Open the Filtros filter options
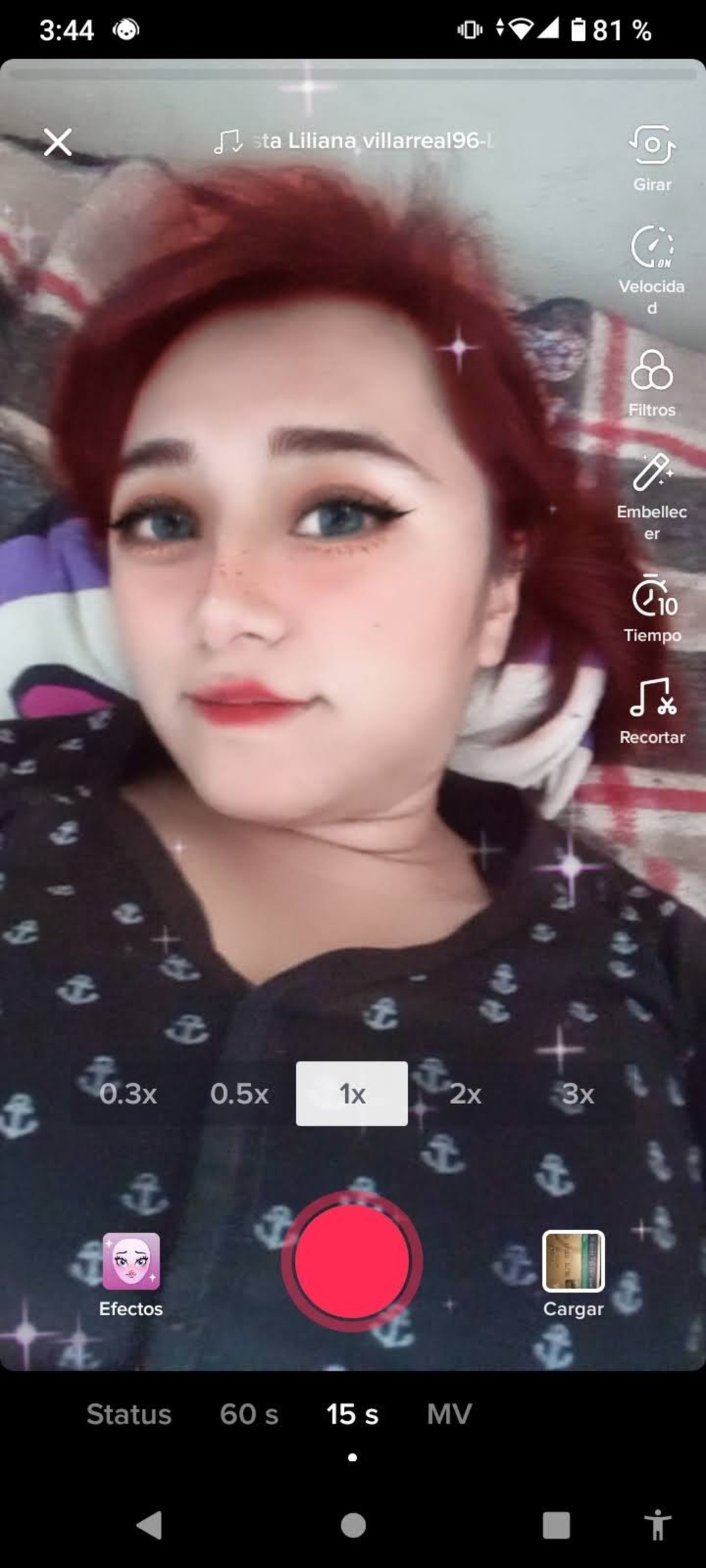 click(652, 382)
